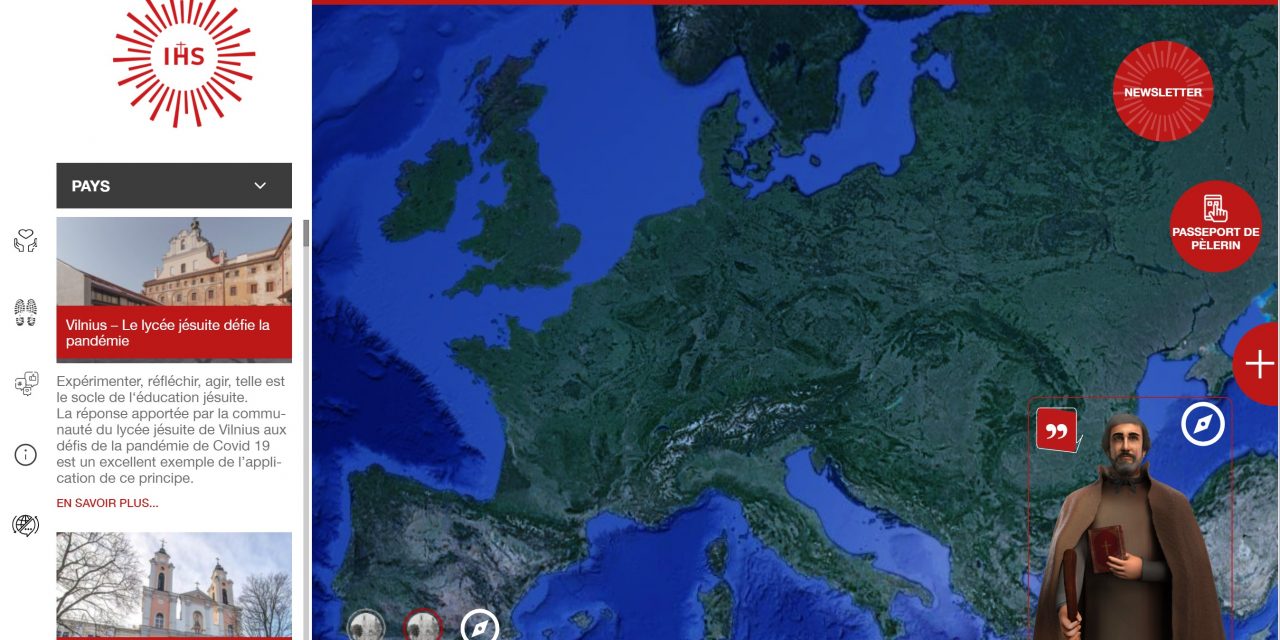The image size is (1280, 640).
Task: Tap the red plus button
Action: pyautogui.click(x=1258, y=364)
